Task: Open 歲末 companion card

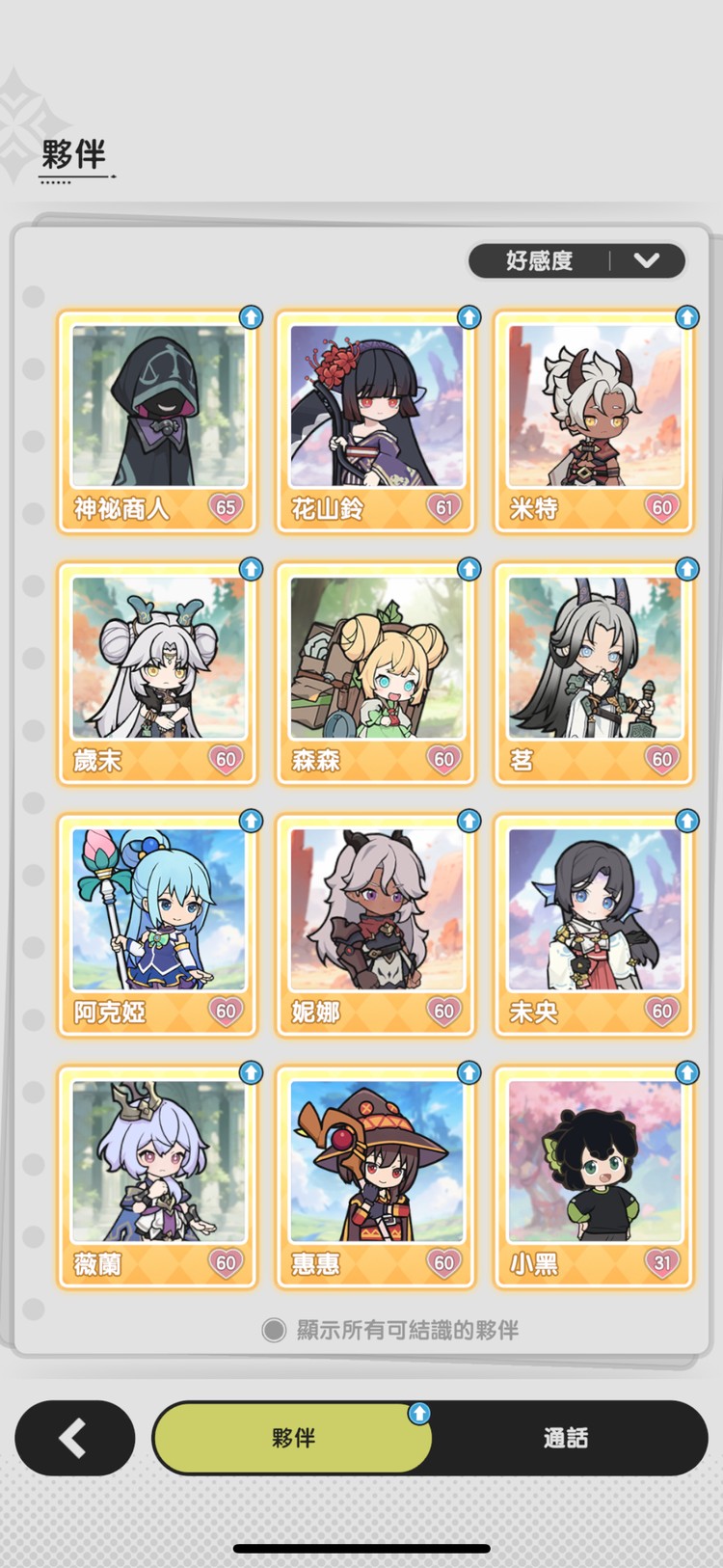Action: pyautogui.click(x=158, y=673)
